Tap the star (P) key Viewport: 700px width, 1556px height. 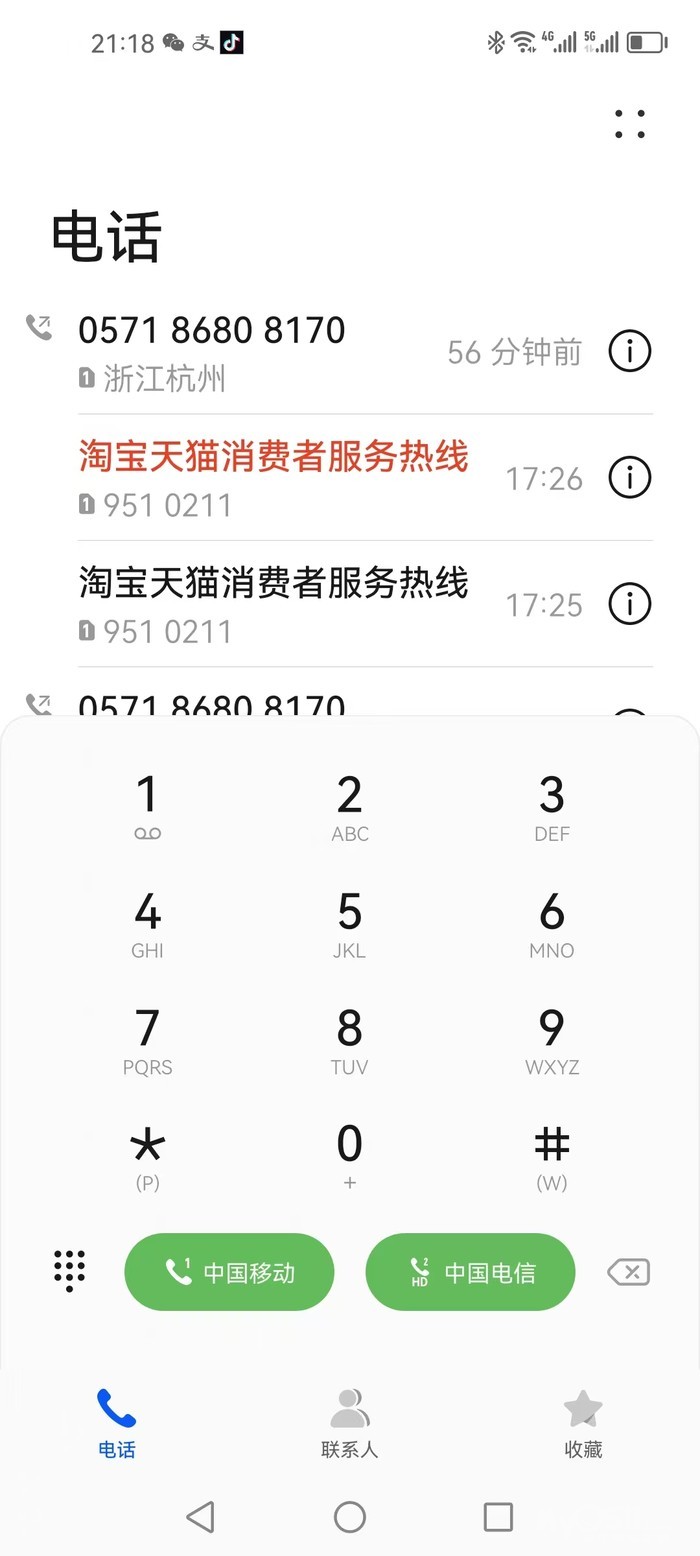tap(147, 1155)
